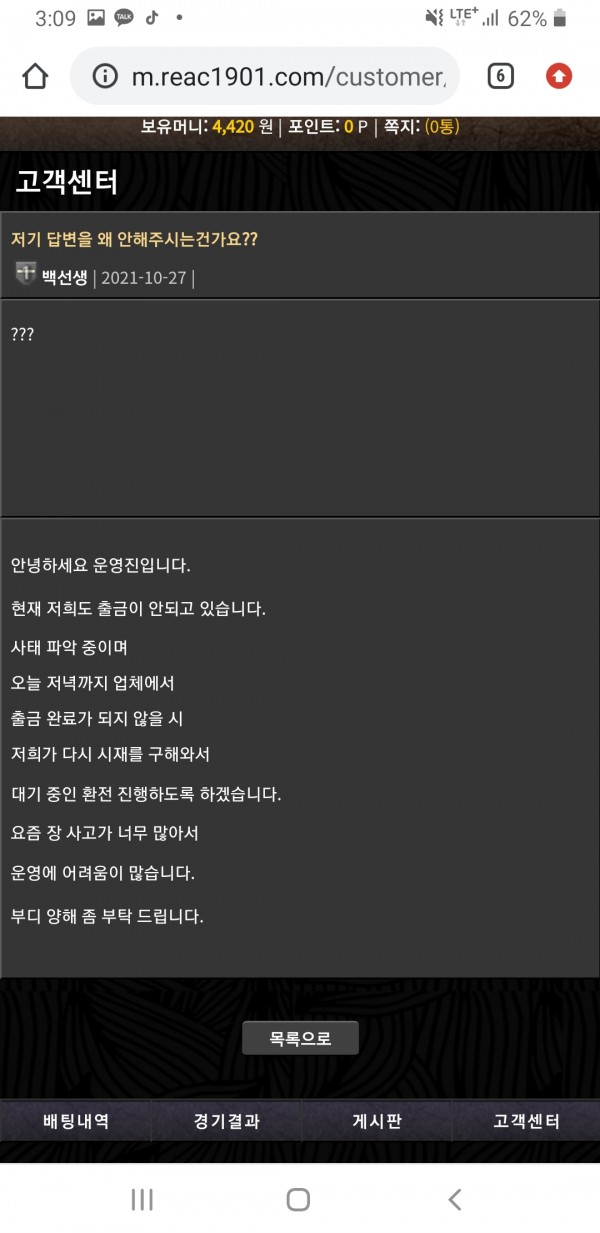Open the 배팅내역 tab
Viewport: 600px width, 1233px height.
point(76,1121)
